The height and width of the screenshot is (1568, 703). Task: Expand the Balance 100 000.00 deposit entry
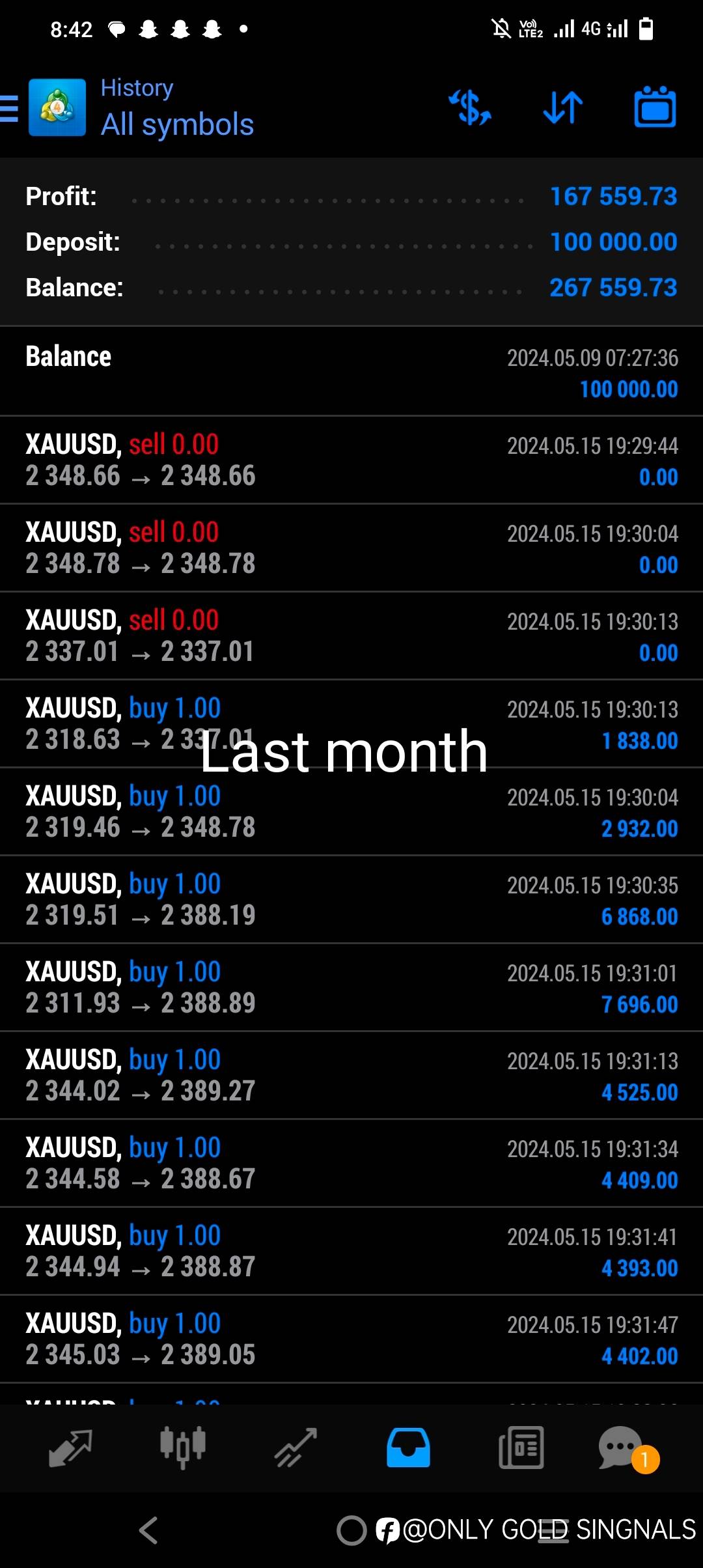tap(351, 372)
